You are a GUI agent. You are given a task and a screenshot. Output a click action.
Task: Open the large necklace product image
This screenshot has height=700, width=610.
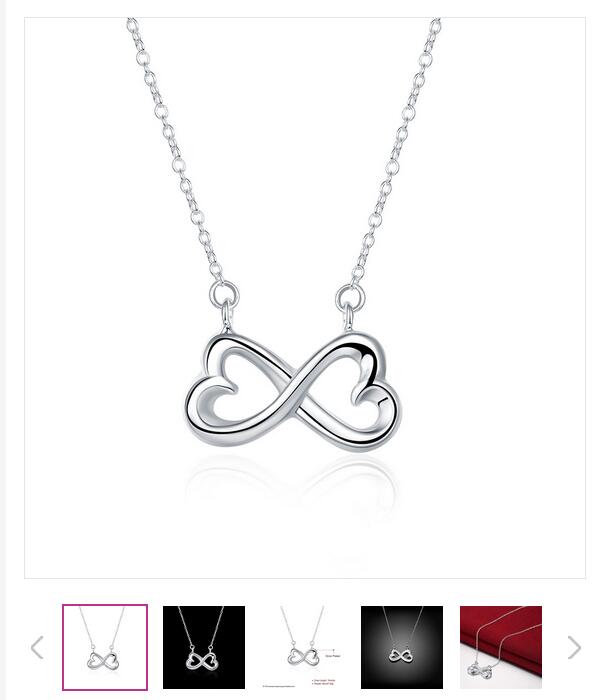coord(305,298)
